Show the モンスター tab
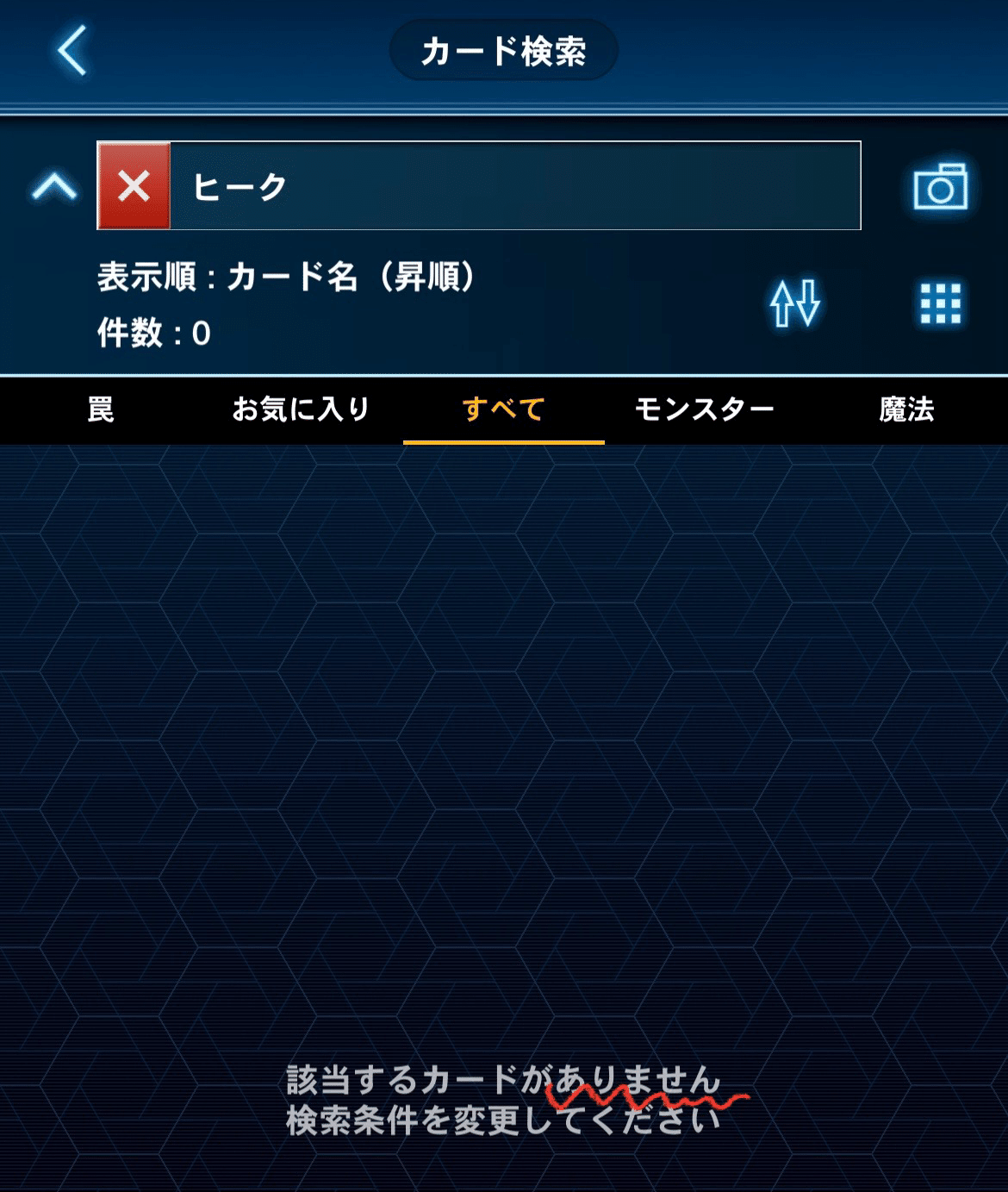This screenshot has height=1192, width=1008. tap(705, 409)
